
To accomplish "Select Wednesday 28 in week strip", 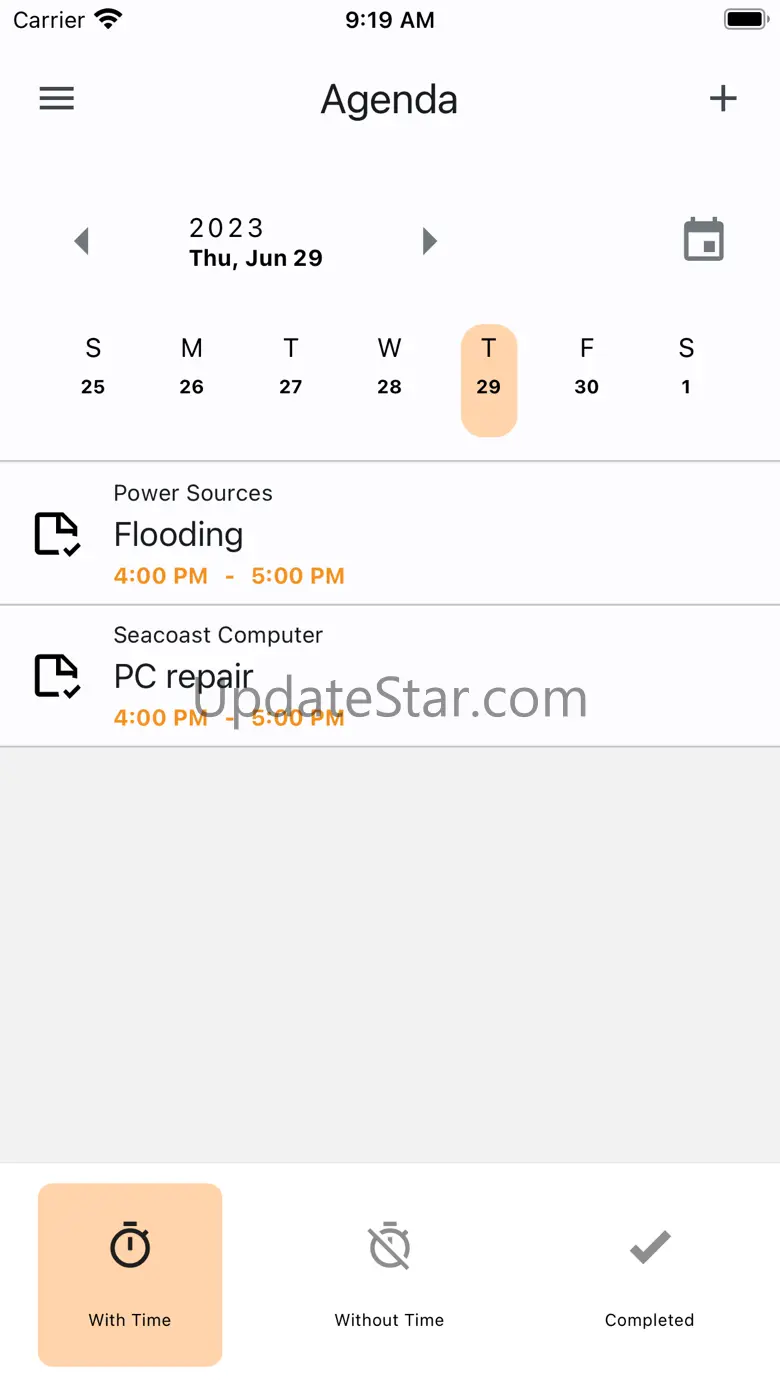I will coord(390,366).
